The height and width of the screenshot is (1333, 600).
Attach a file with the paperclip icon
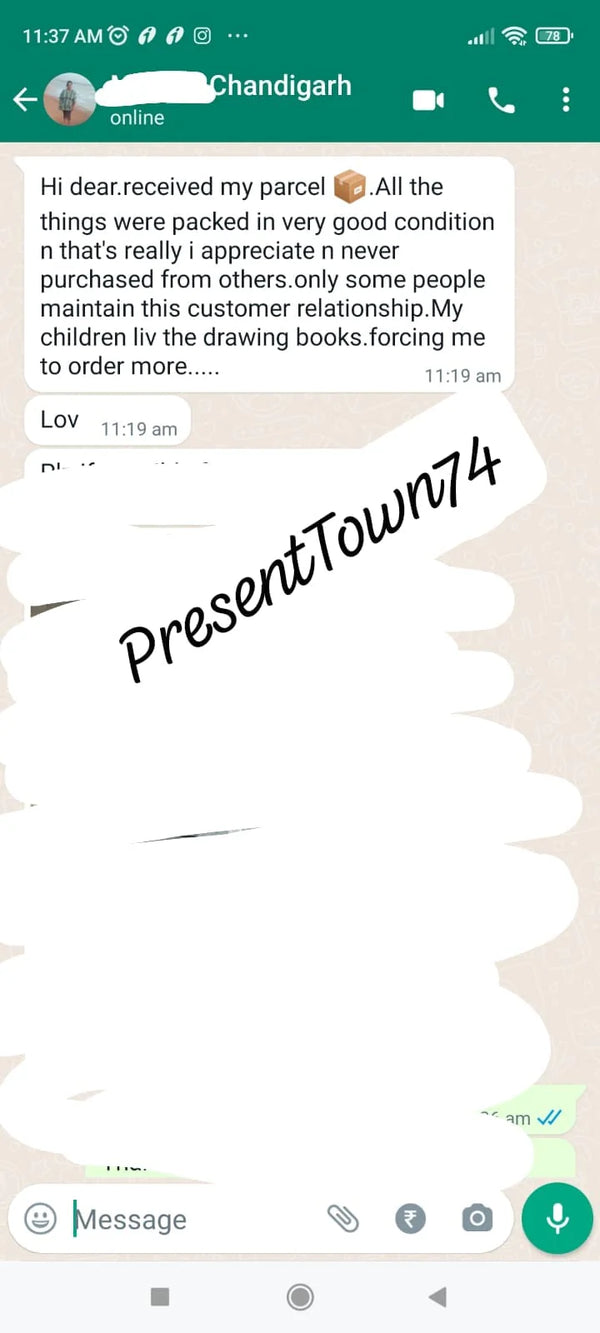[x=343, y=1218]
